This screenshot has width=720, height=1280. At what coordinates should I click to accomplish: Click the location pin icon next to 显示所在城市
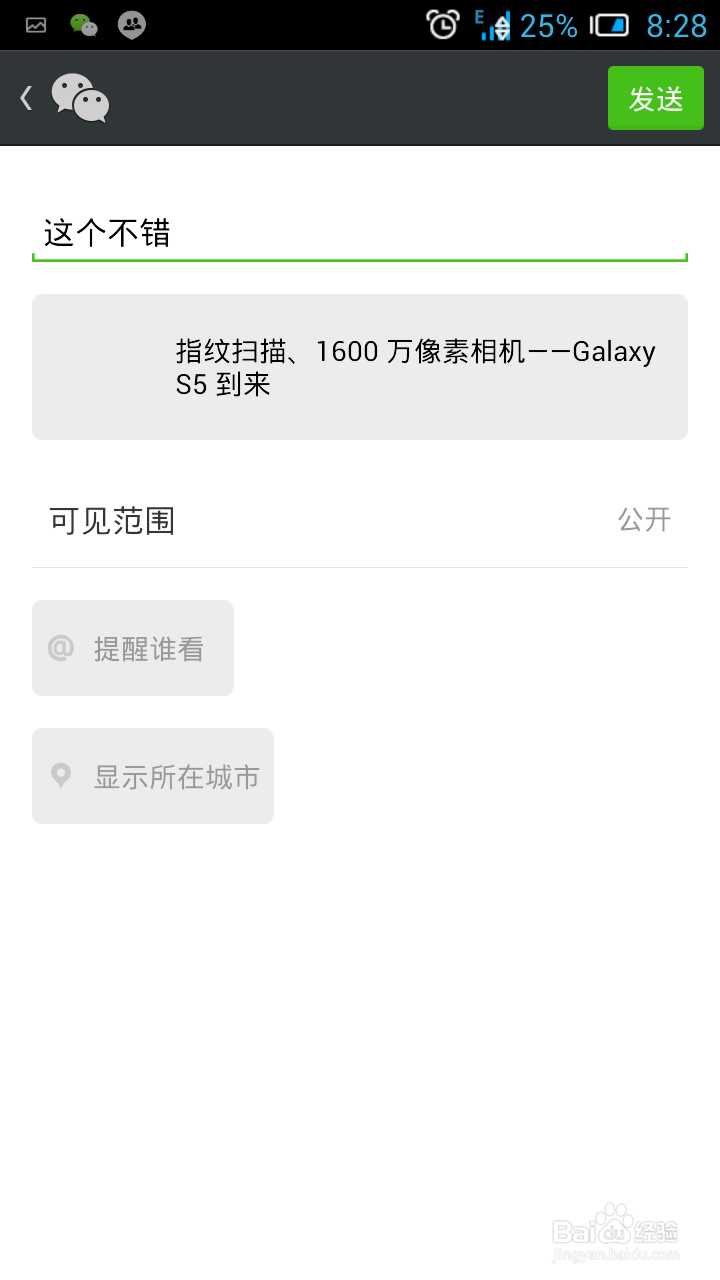tap(62, 776)
